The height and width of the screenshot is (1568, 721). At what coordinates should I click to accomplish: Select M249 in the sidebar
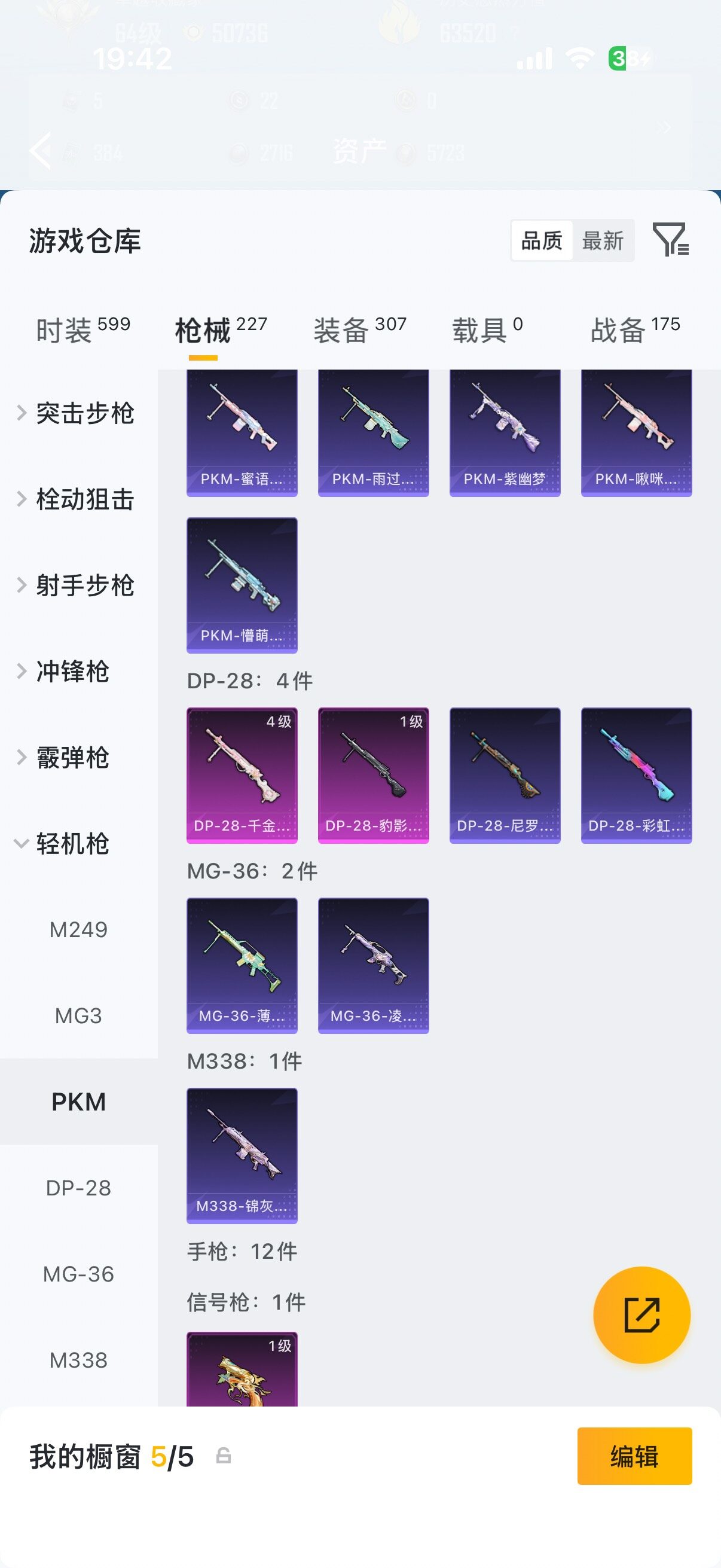(x=78, y=929)
